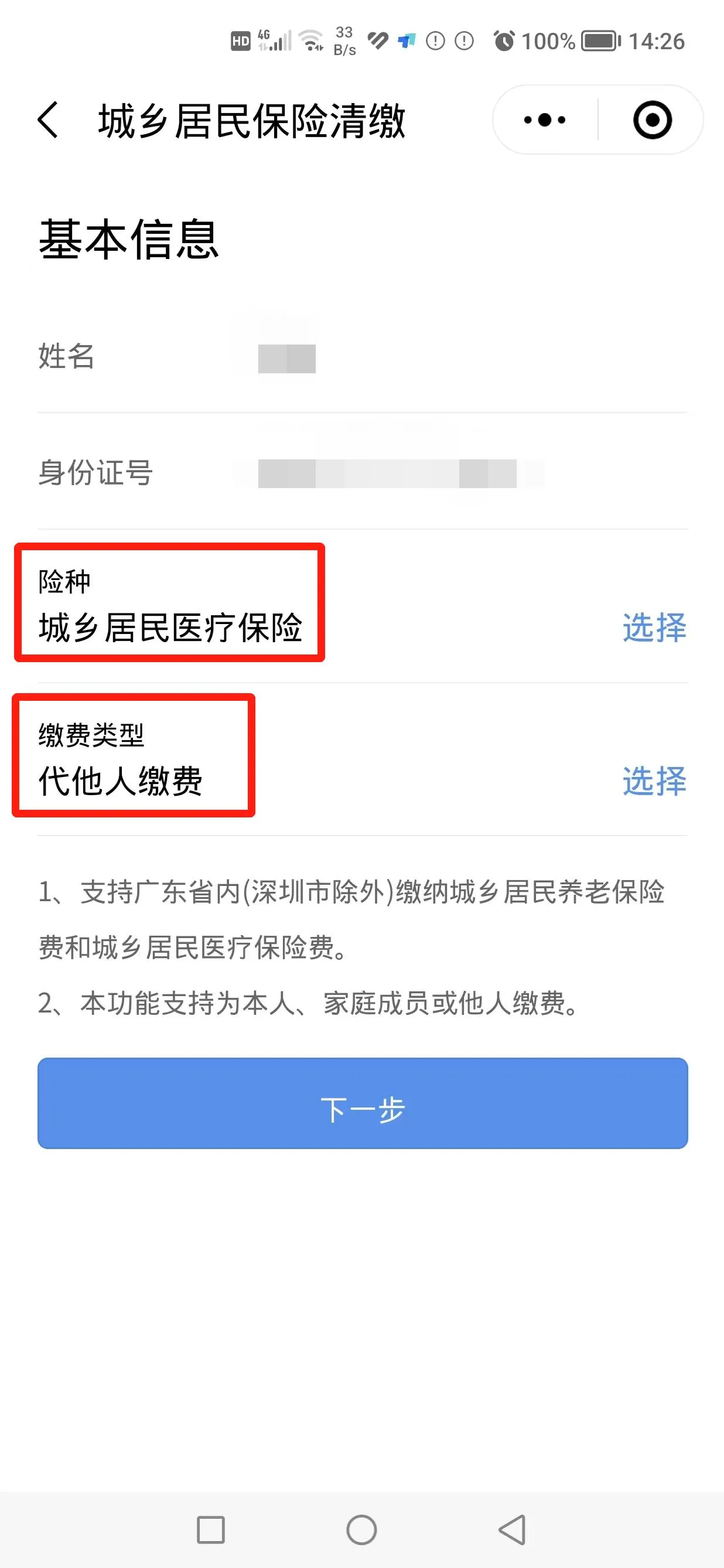Tap 选择 next to 险种

654,628
